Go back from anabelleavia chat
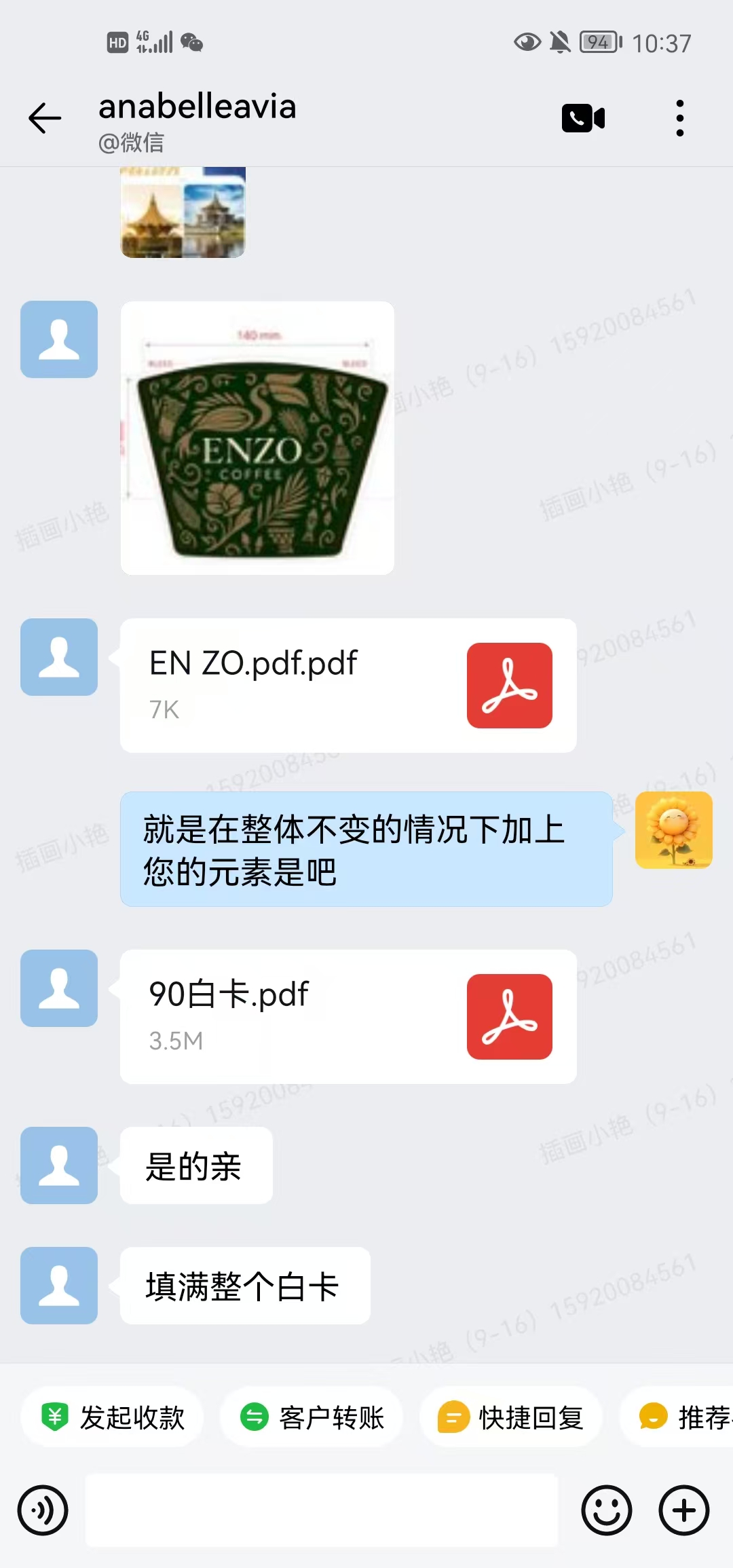 point(45,118)
